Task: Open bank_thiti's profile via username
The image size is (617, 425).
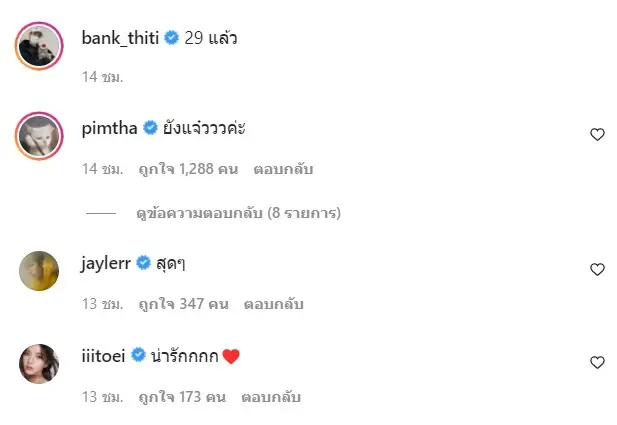Action: pyautogui.click(x=119, y=38)
